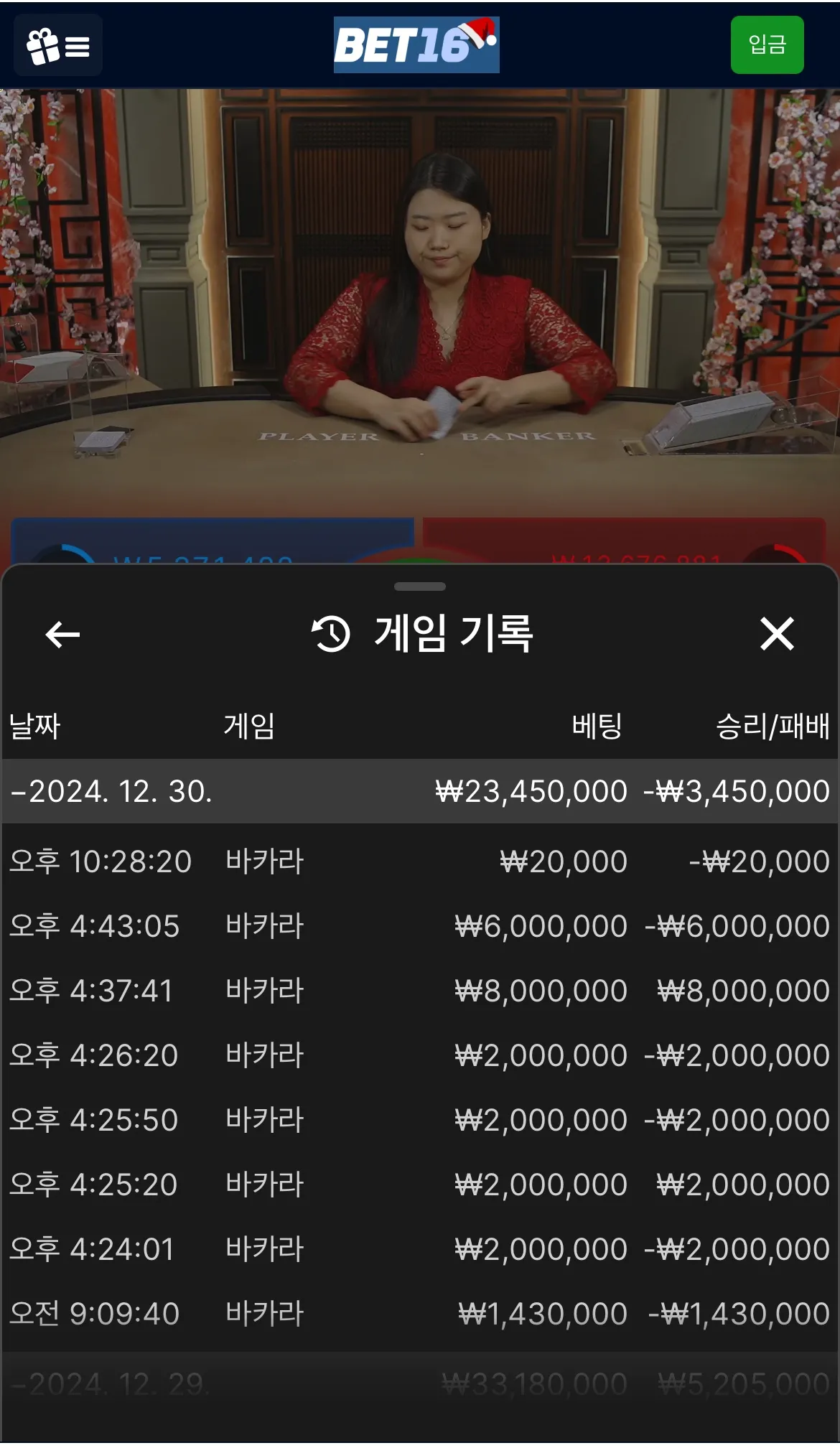Open the 오후 4:43:05 바카라 record
Image resolution: width=840 pixels, height=1448 pixels.
point(420,926)
